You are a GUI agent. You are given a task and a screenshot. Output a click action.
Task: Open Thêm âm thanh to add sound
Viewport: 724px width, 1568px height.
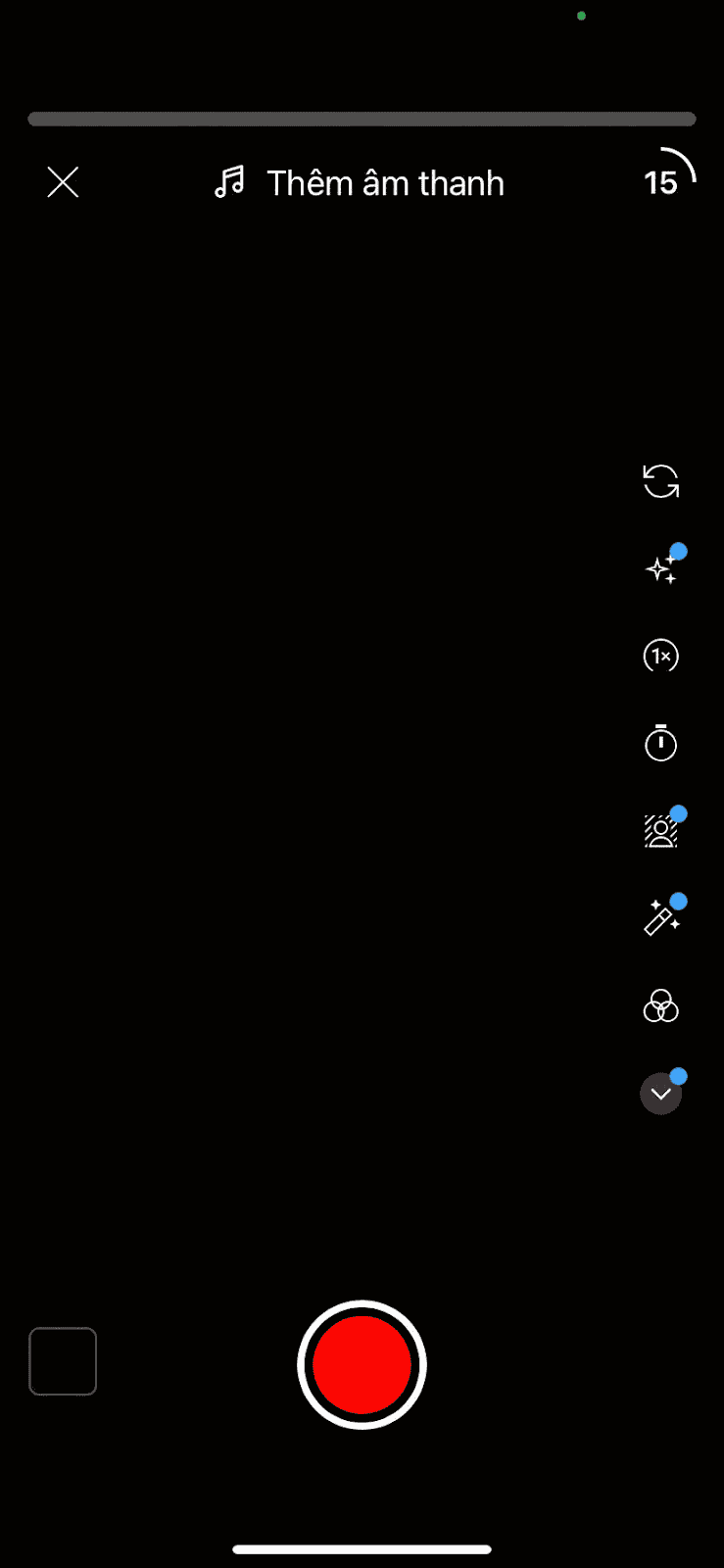click(x=361, y=183)
